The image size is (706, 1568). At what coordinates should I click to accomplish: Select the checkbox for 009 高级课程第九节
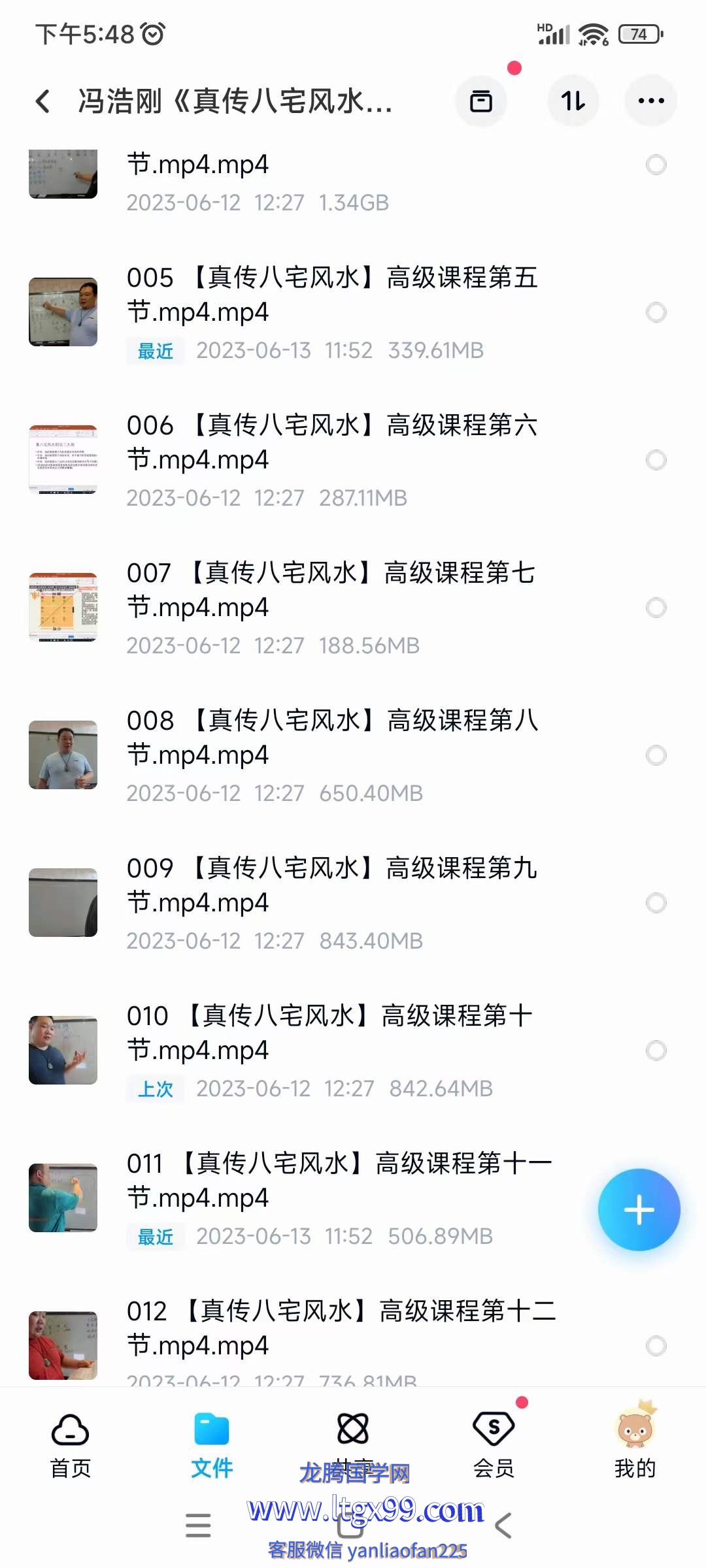point(656,903)
